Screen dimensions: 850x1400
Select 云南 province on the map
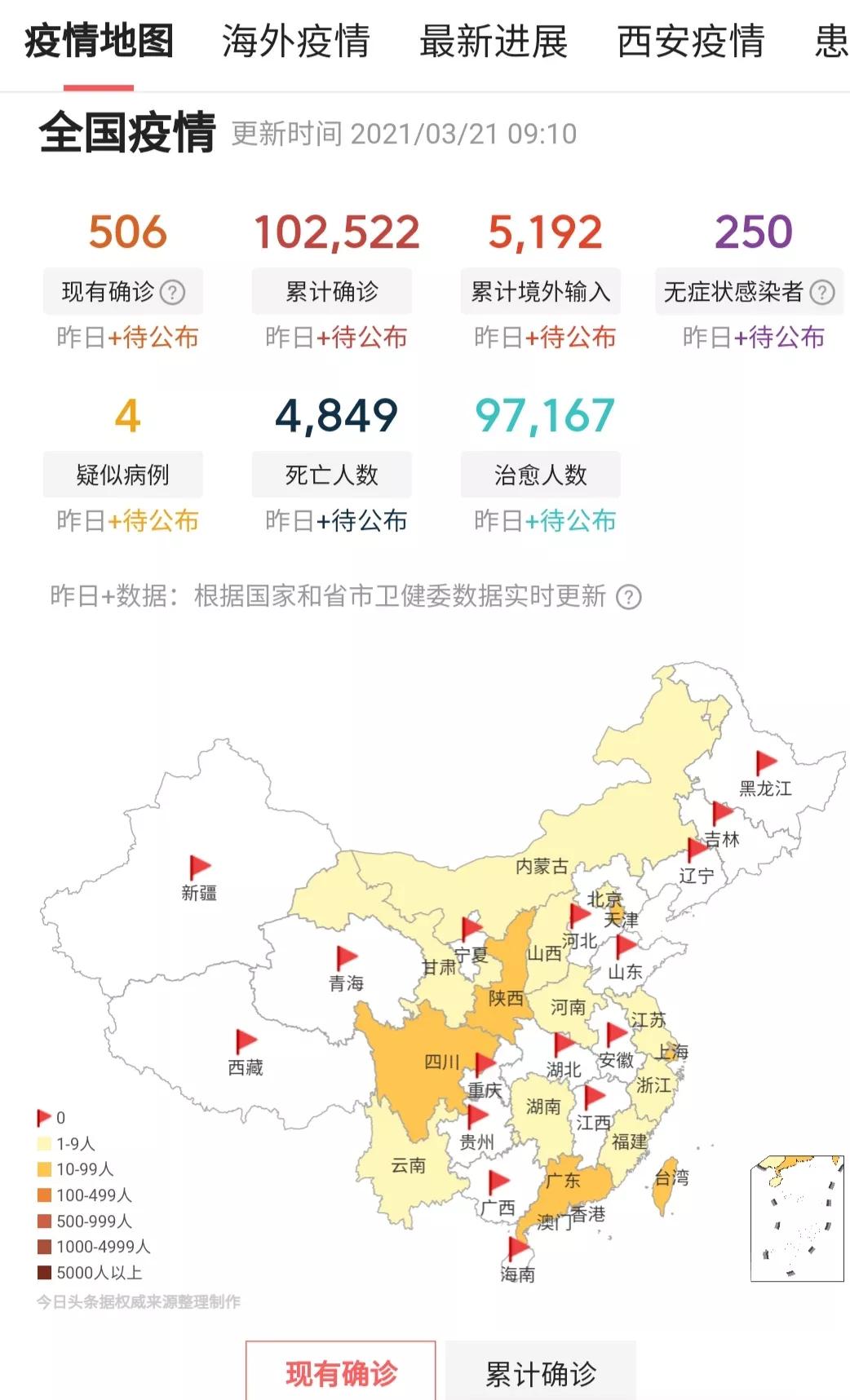407,1164
